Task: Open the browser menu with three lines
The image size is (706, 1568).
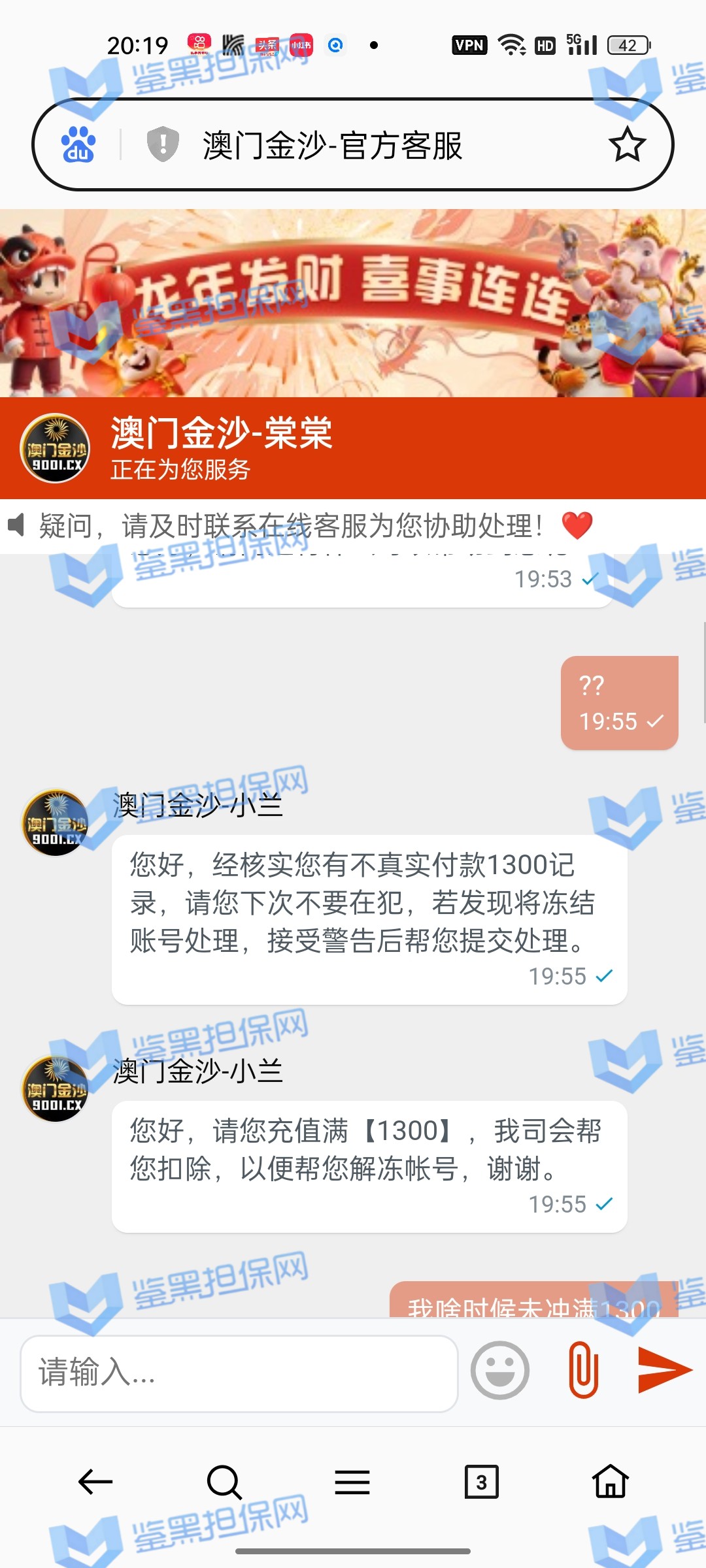Action: (352, 1482)
